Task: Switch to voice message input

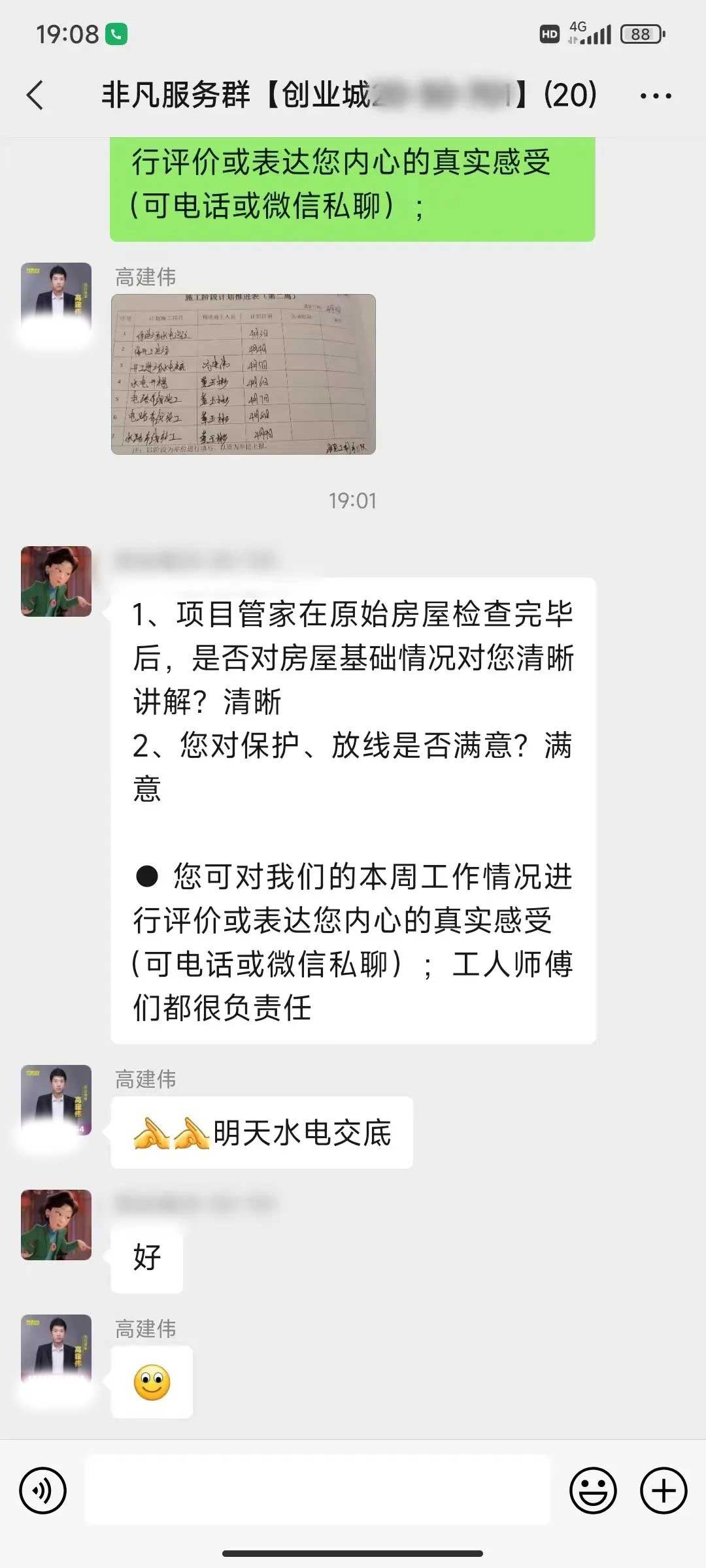Action: [43, 1491]
